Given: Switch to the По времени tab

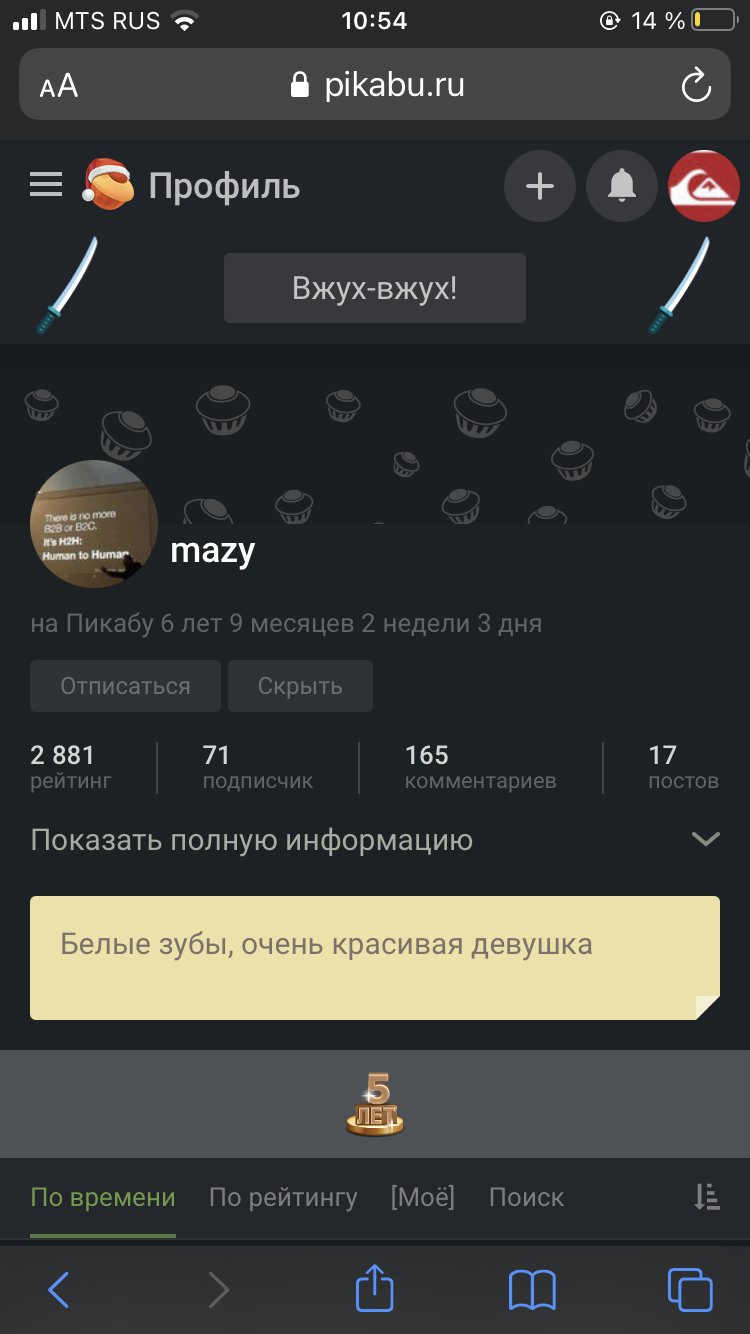Looking at the screenshot, I should (x=103, y=1197).
